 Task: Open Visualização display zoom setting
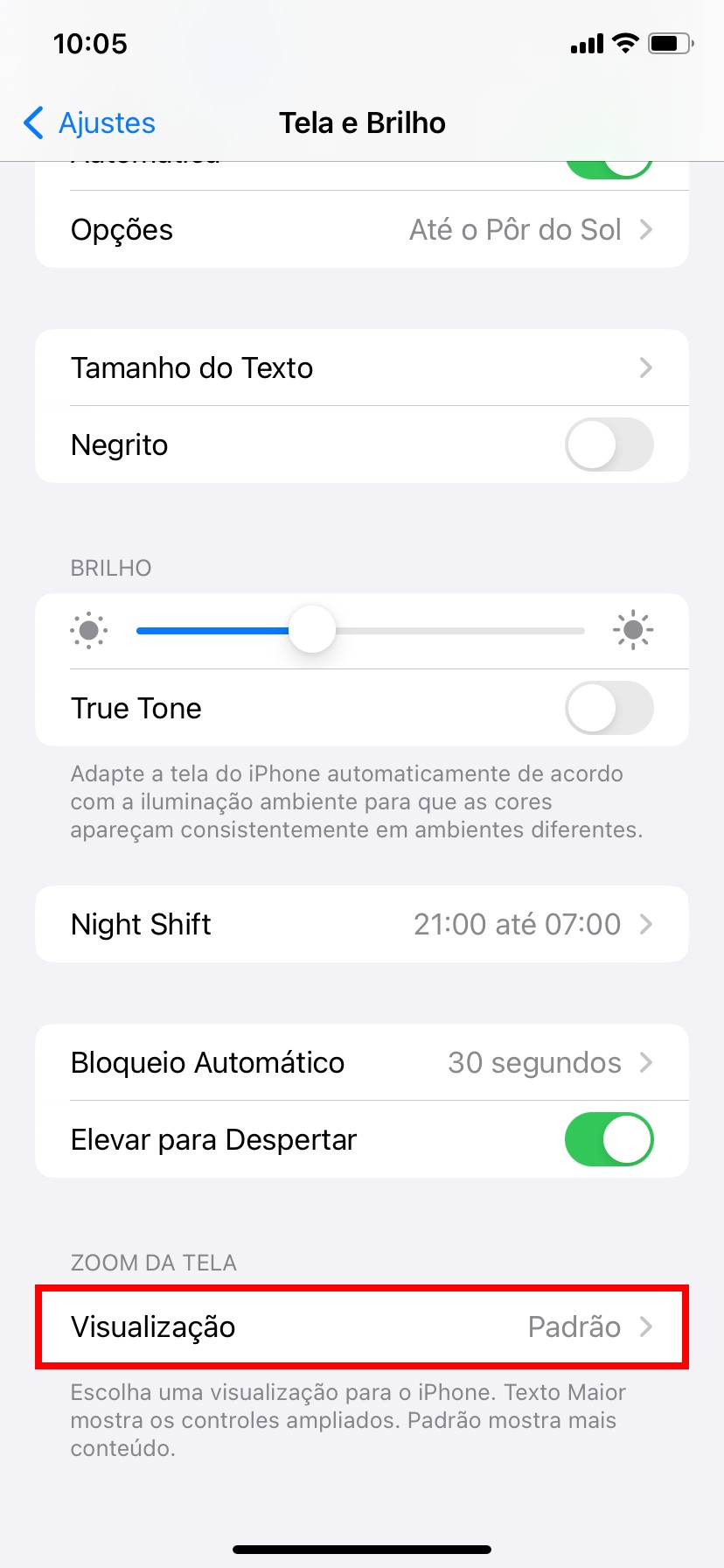pos(362,1327)
